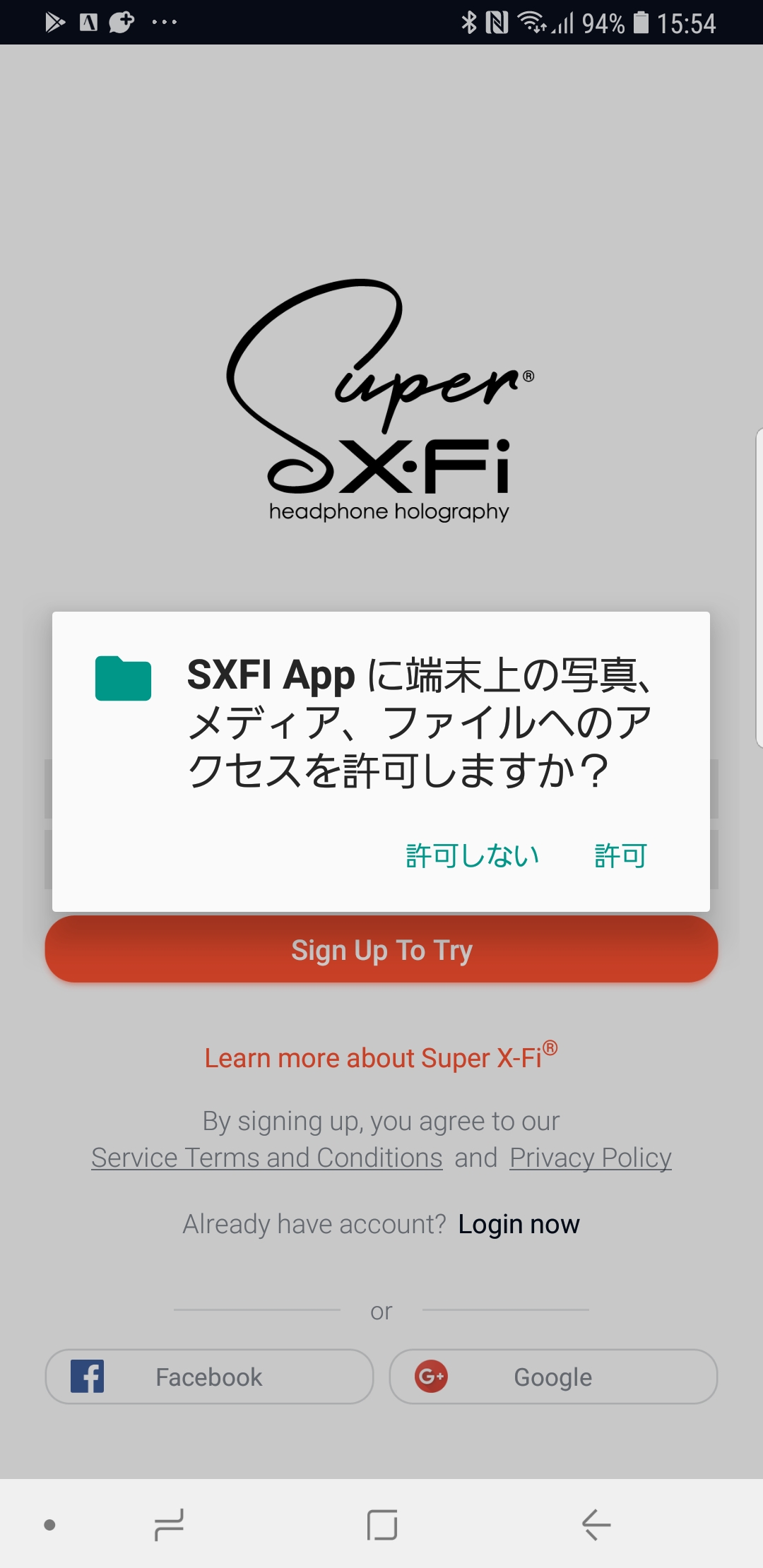Open Learn more about Super X-Fi
The image size is (763, 1568).
pyautogui.click(x=380, y=1057)
